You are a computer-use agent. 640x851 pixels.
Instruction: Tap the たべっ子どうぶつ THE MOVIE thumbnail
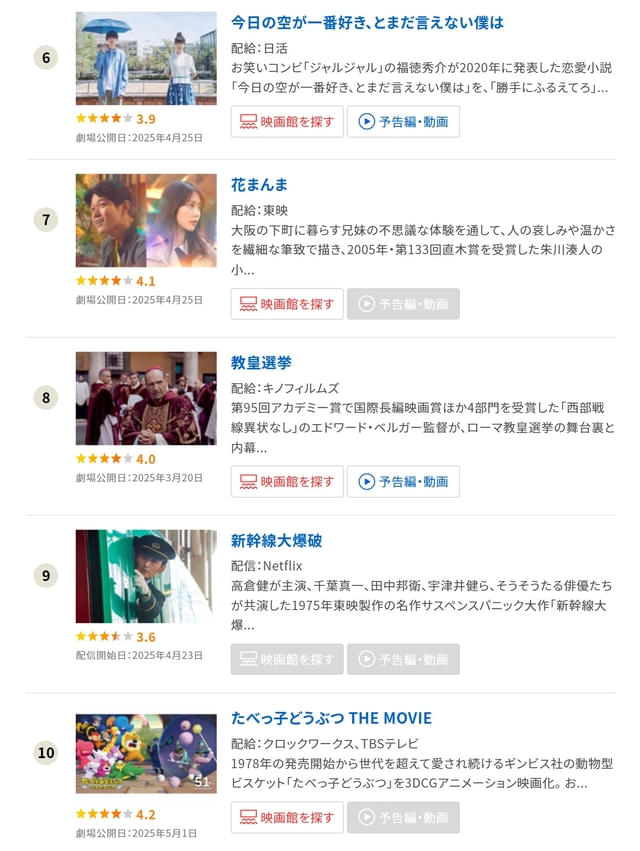click(146, 753)
